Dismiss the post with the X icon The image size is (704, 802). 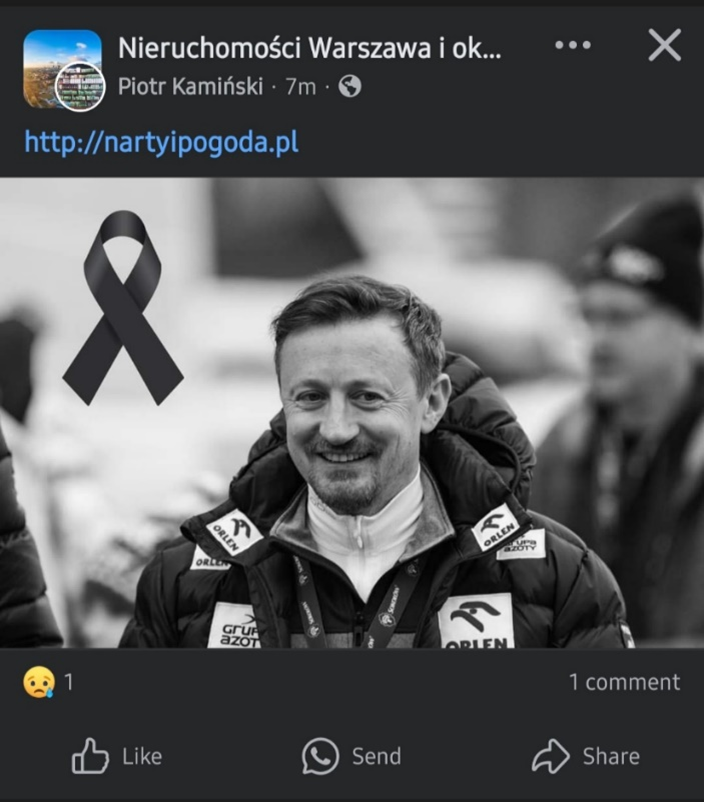(x=664, y=45)
